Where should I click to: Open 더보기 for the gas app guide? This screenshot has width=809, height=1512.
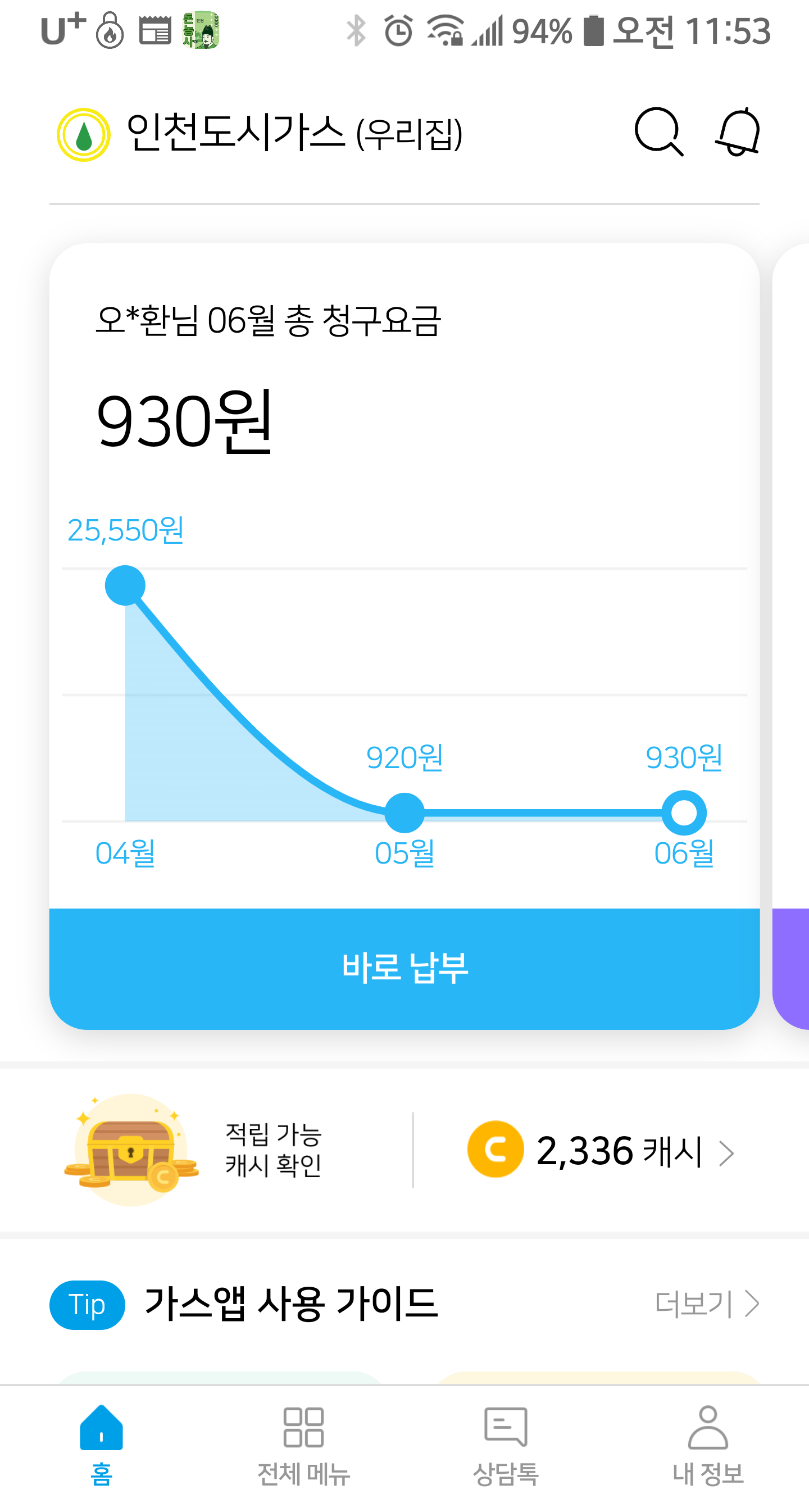tap(706, 1304)
